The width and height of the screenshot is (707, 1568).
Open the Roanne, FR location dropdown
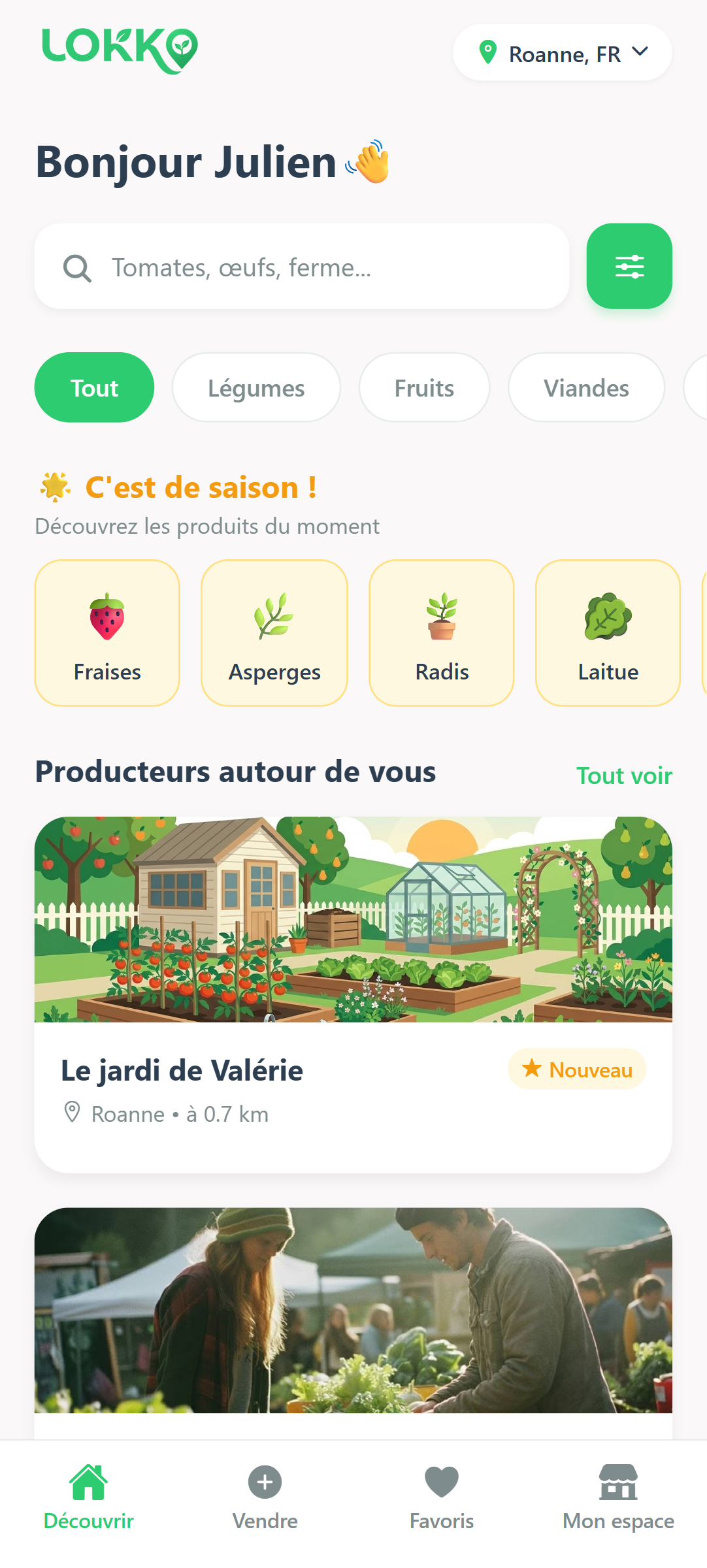point(562,54)
